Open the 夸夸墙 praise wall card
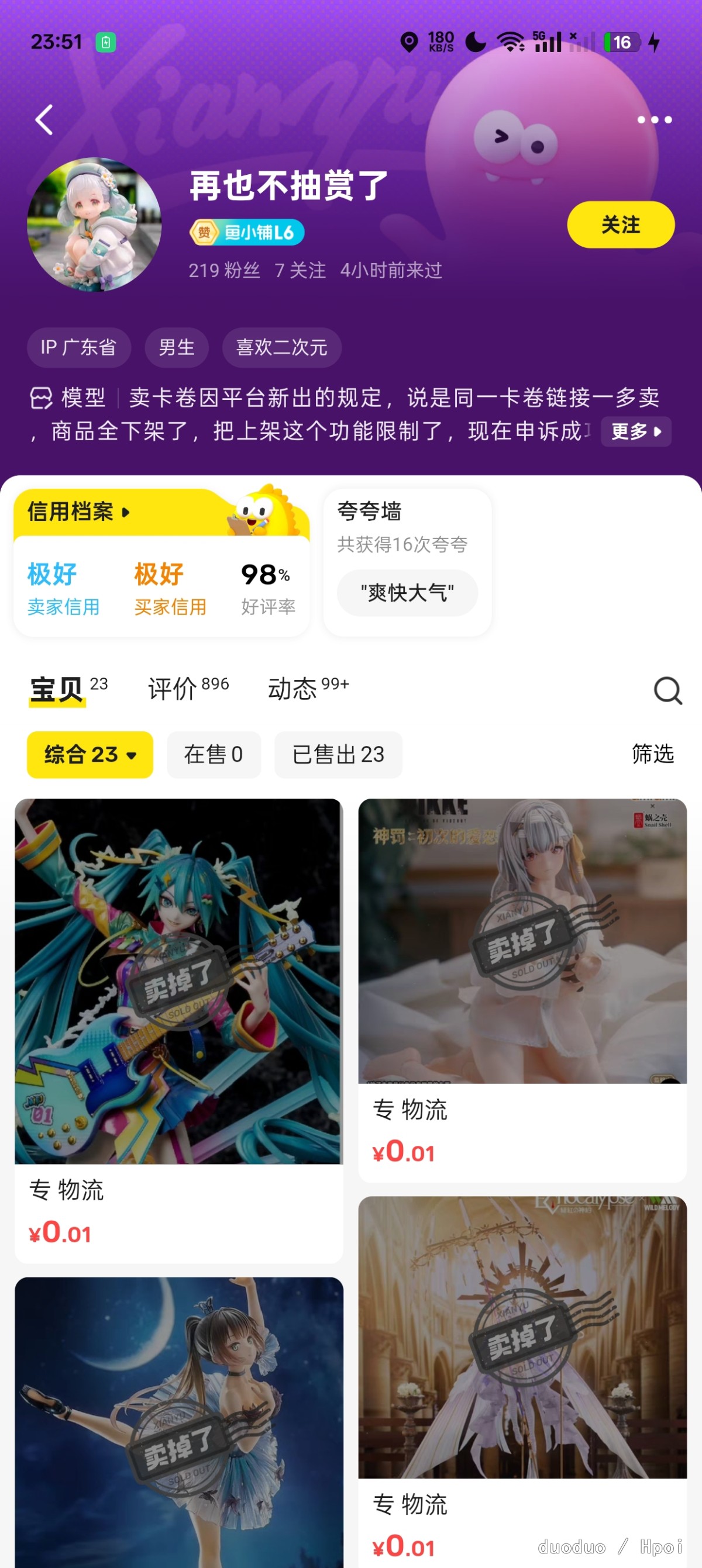702x1568 pixels. (407, 562)
